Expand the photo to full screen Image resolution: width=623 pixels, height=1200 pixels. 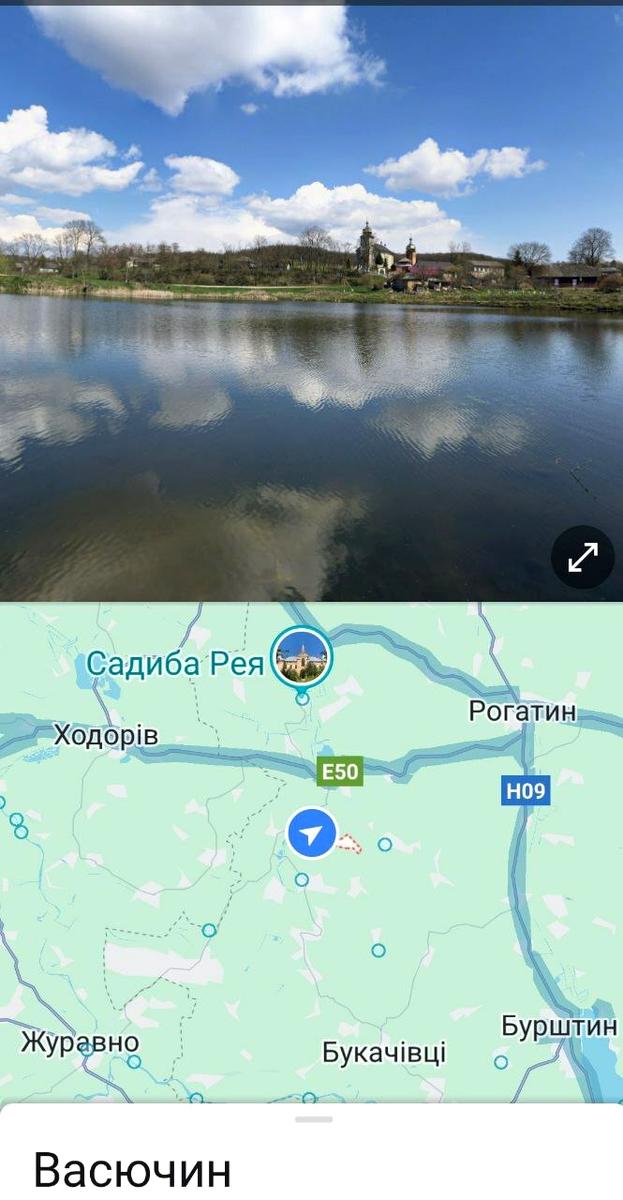[583, 557]
